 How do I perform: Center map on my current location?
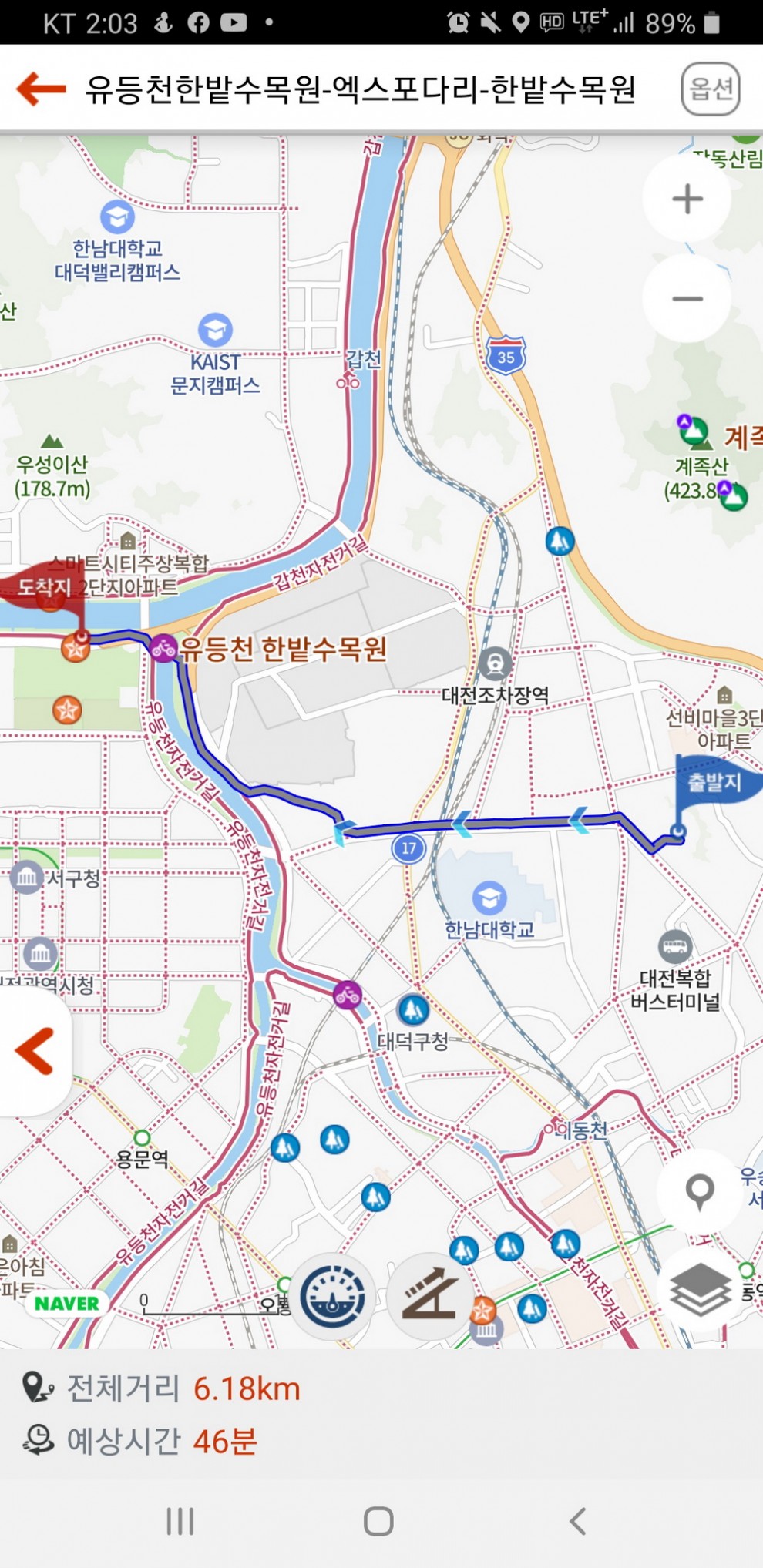click(699, 1191)
